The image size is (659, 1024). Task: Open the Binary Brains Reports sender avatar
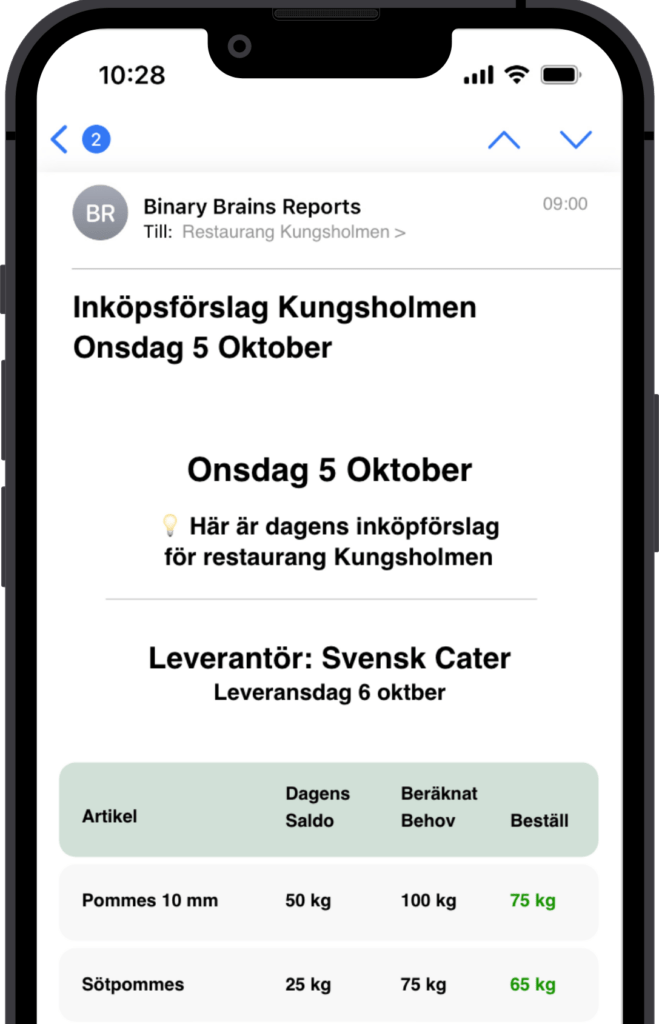(100, 213)
